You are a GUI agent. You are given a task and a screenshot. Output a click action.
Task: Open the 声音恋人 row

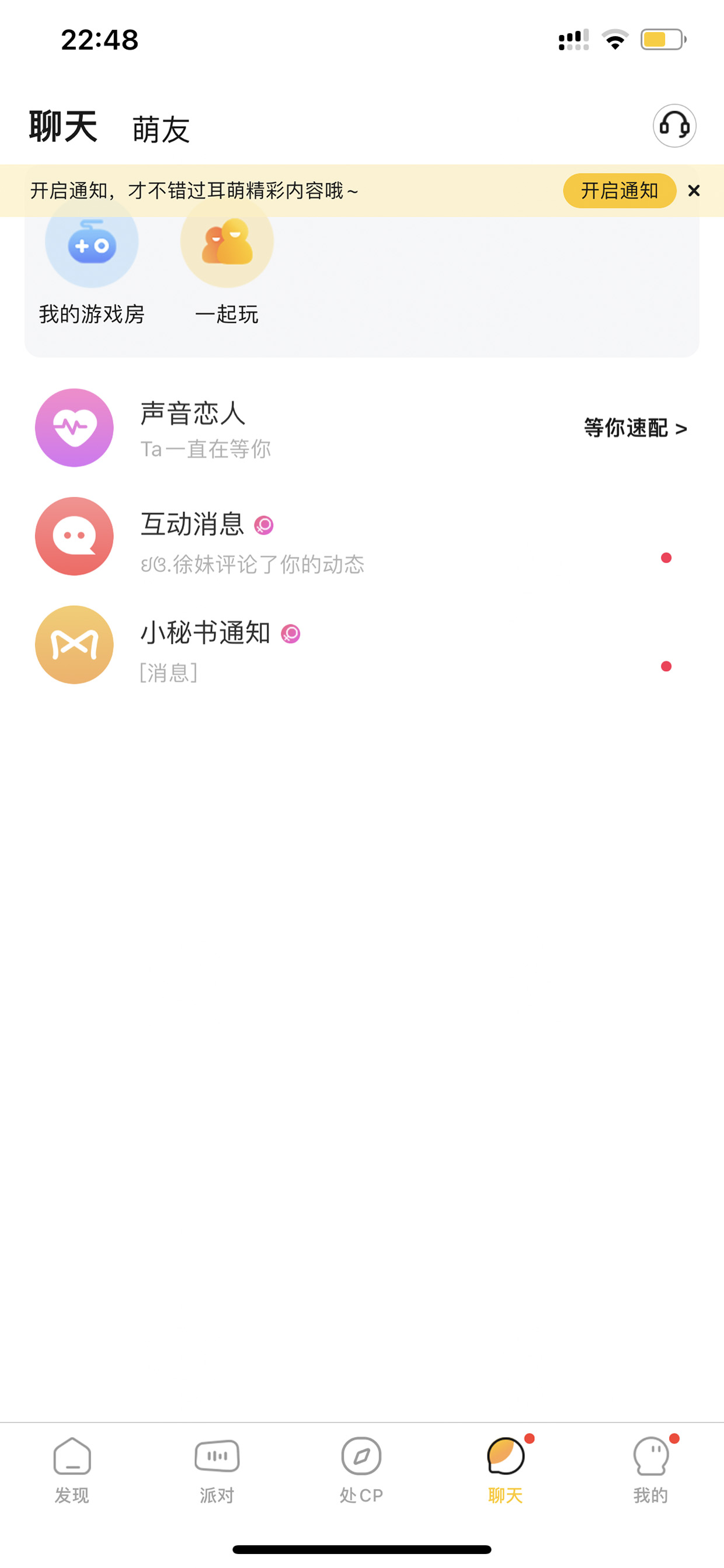(x=362, y=428)
